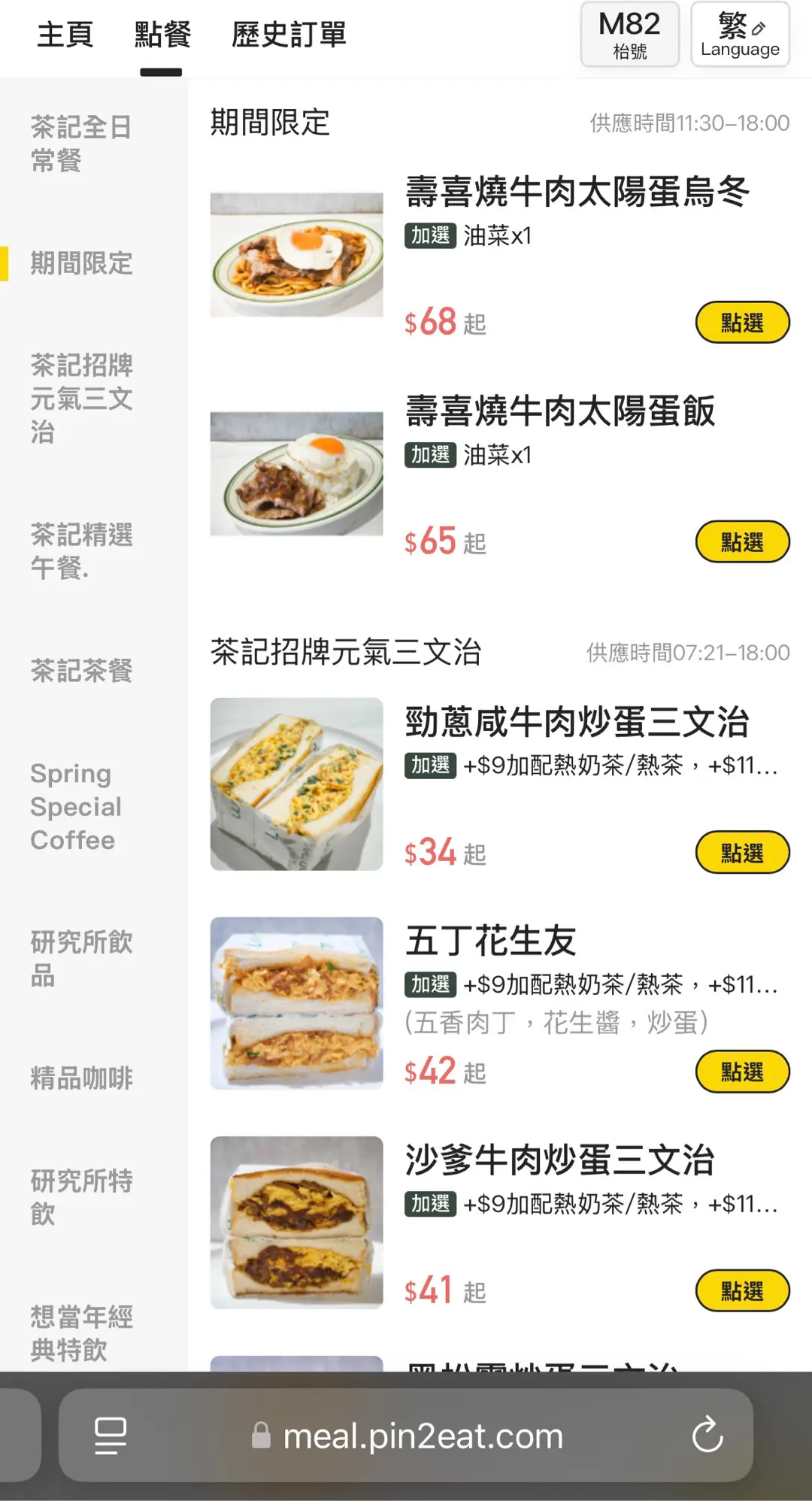Viewport: 812px width, 1501px height.
Task: Jump to 茶記招牌元氣三文治 in the sidebar
Action: pyautogui.click(x=81, y=399)
